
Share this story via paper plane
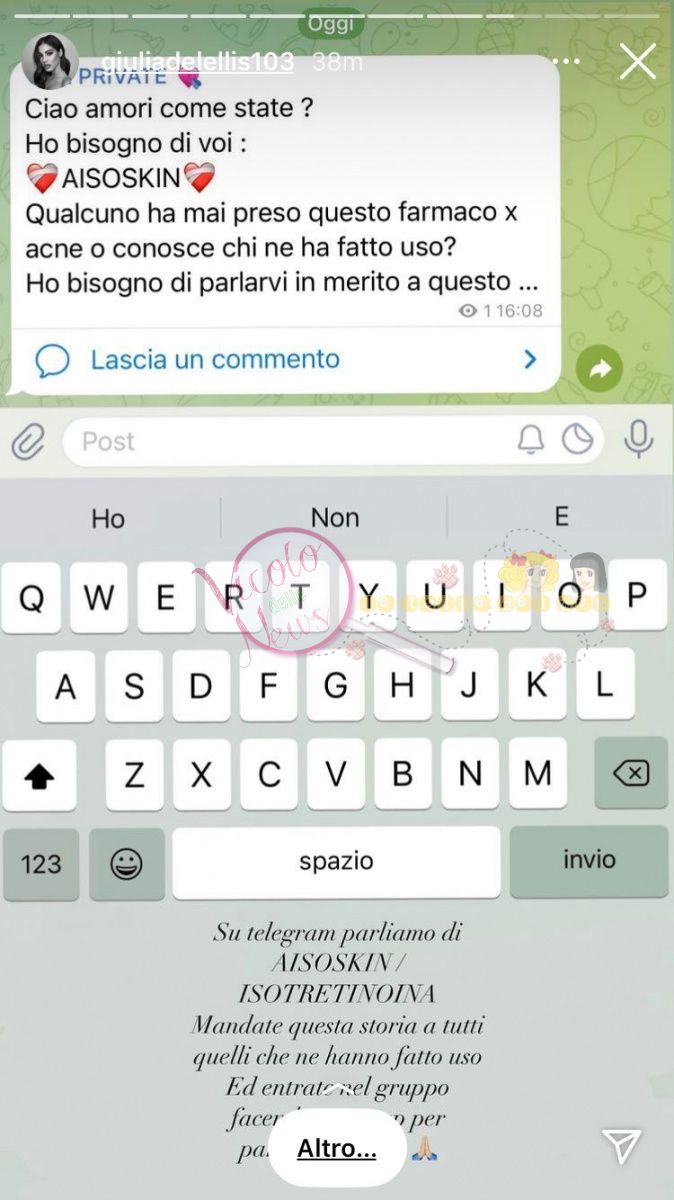point(621,1146)
